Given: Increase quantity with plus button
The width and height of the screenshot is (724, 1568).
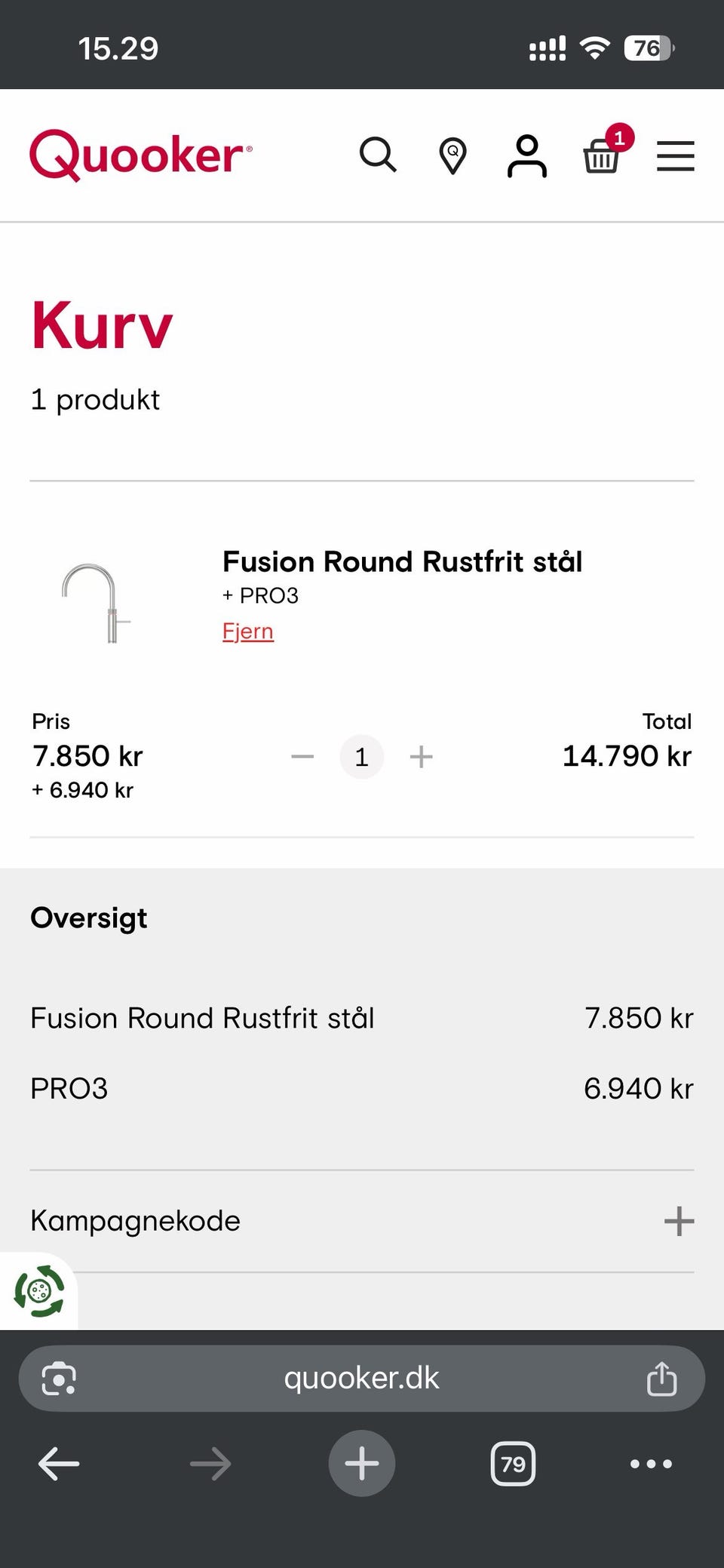Looking at the screenshot, I should (421, 756).
